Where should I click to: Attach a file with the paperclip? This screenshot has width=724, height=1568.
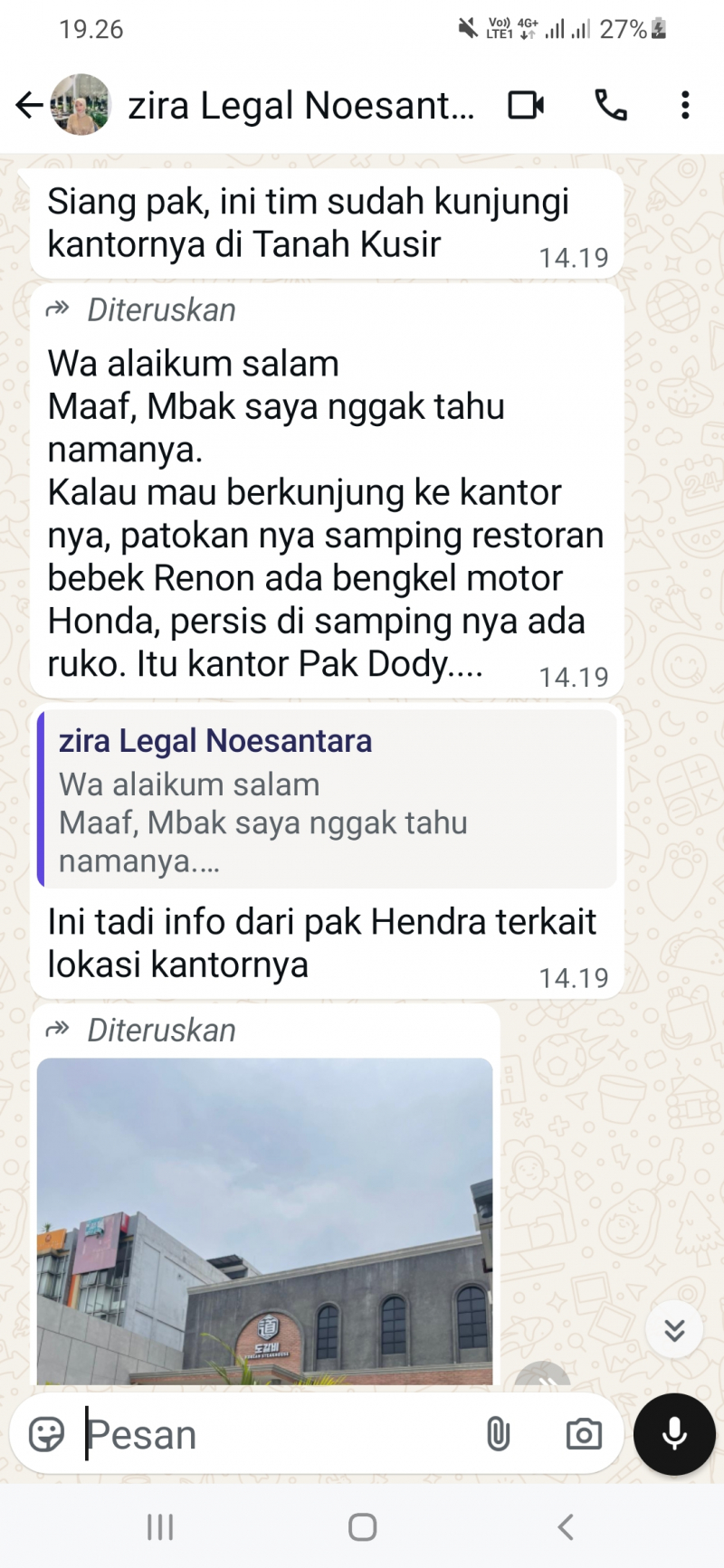point(498,1434)
